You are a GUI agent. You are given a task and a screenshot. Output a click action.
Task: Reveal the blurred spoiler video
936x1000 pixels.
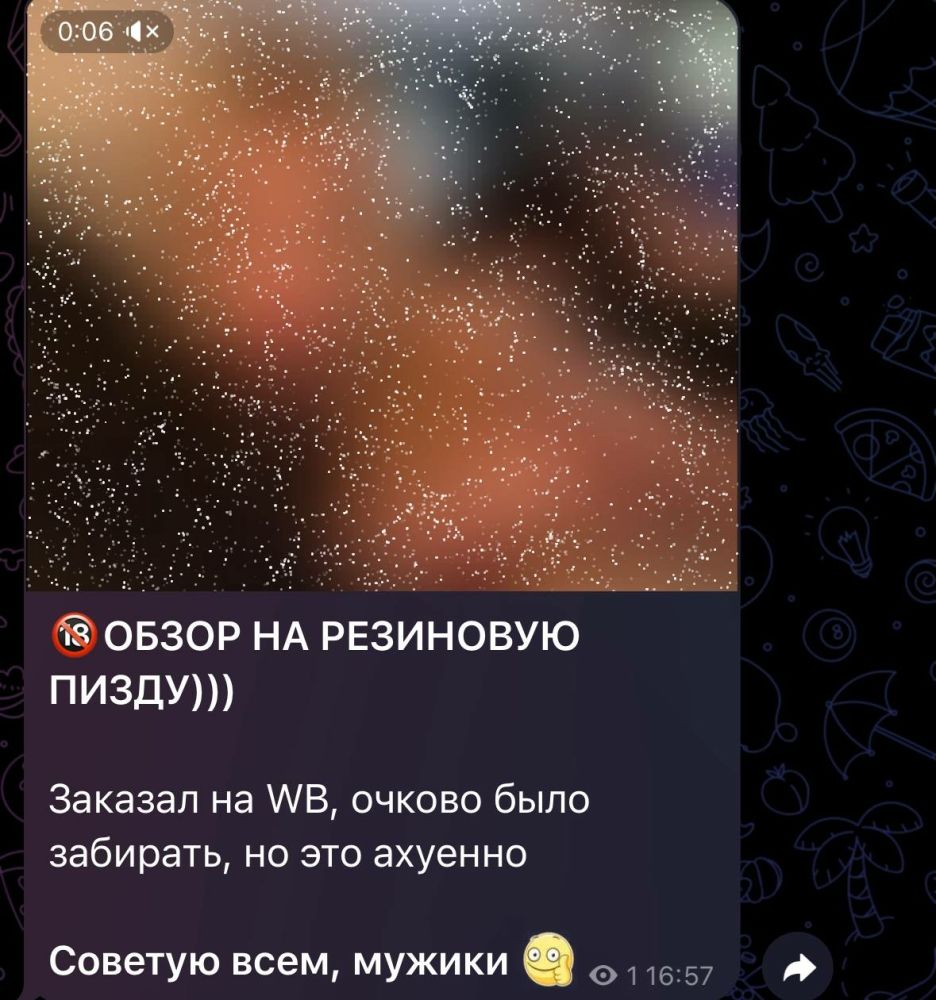click(x=380, y=300)
